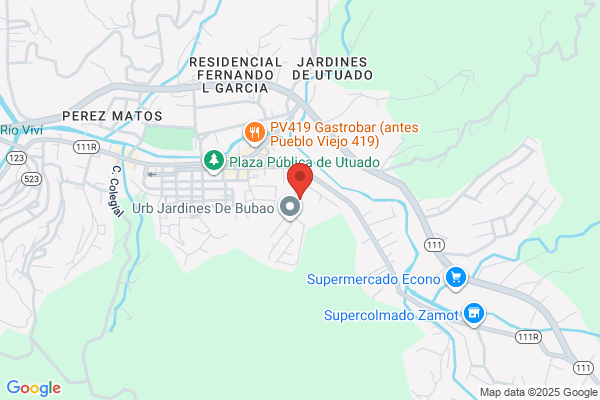Open the Urb Jardines De Bubao marker
Screen dimensions: 600x400
coord(290,207)
